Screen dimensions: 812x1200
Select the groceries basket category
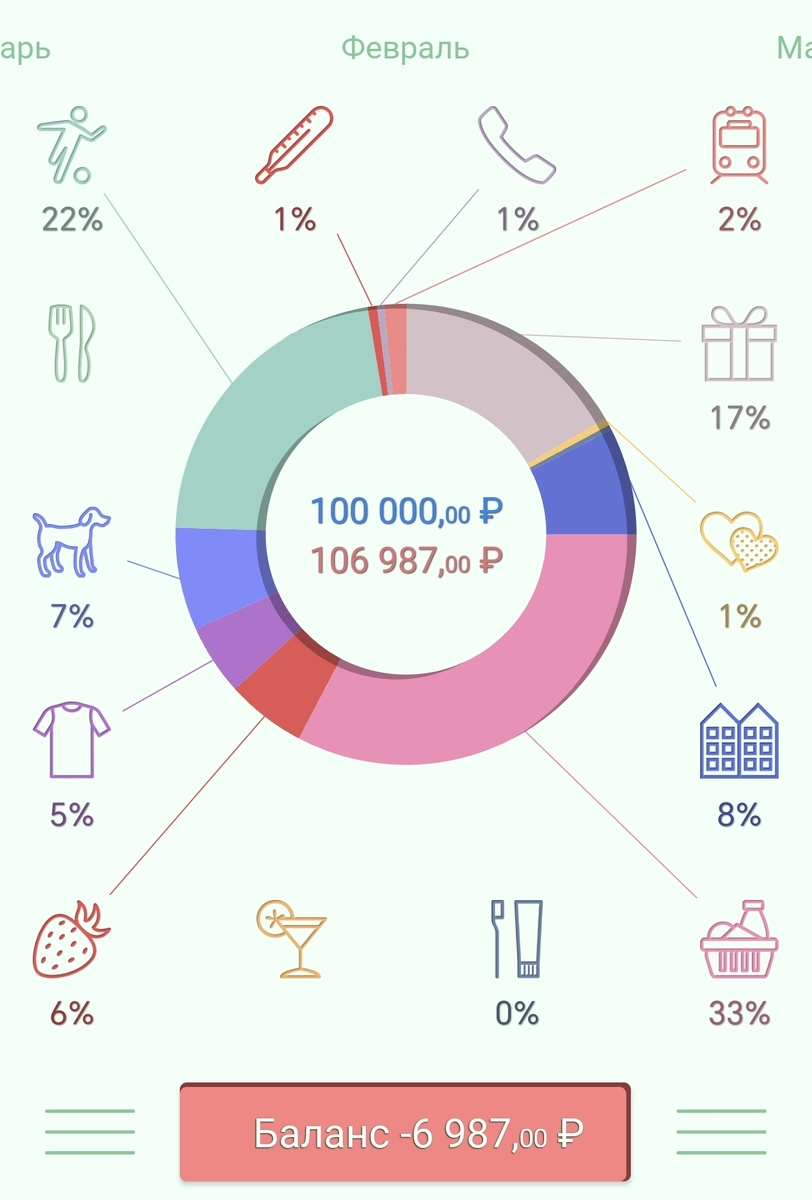[739, 939]
